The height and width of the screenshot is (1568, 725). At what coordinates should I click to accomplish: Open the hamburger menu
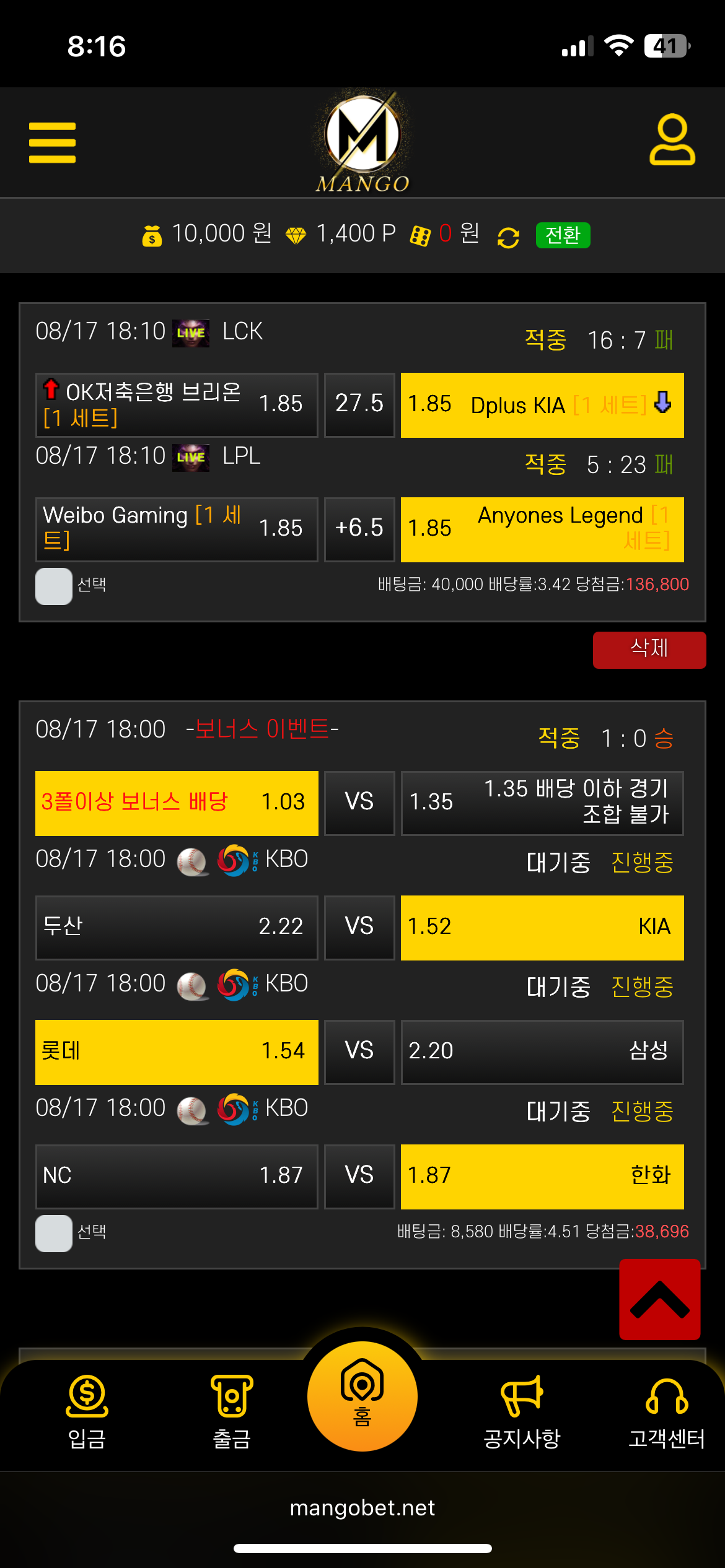click(52, 142)
